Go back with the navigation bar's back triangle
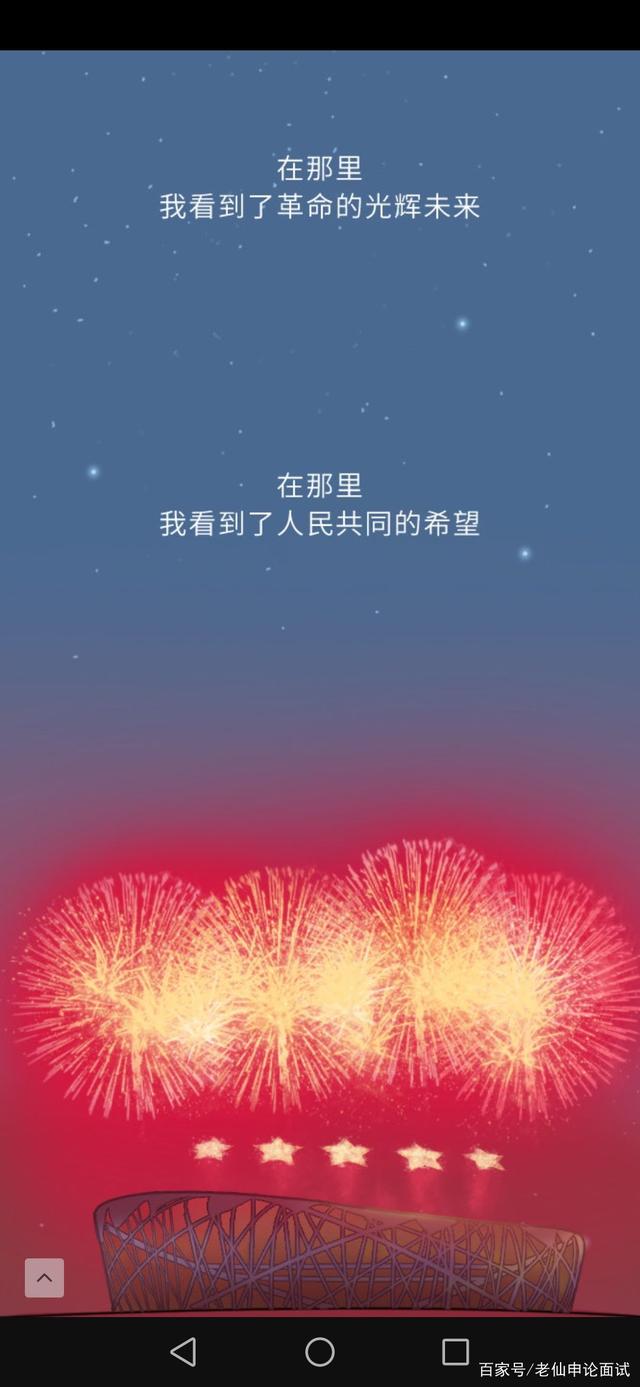Viewport: 640px width, 1387px height. coord(184,1352)
